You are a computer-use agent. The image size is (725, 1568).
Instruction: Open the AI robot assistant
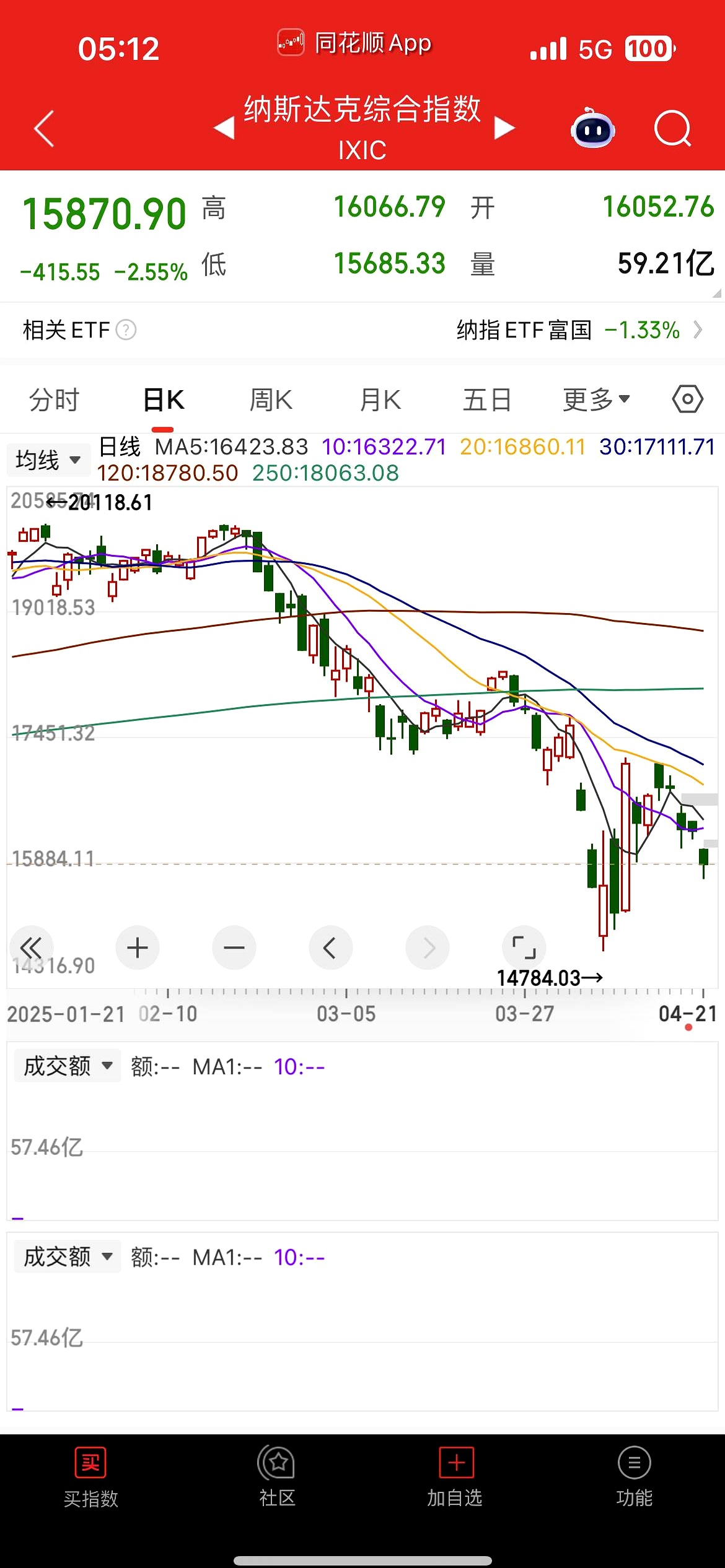coord(592,129)
